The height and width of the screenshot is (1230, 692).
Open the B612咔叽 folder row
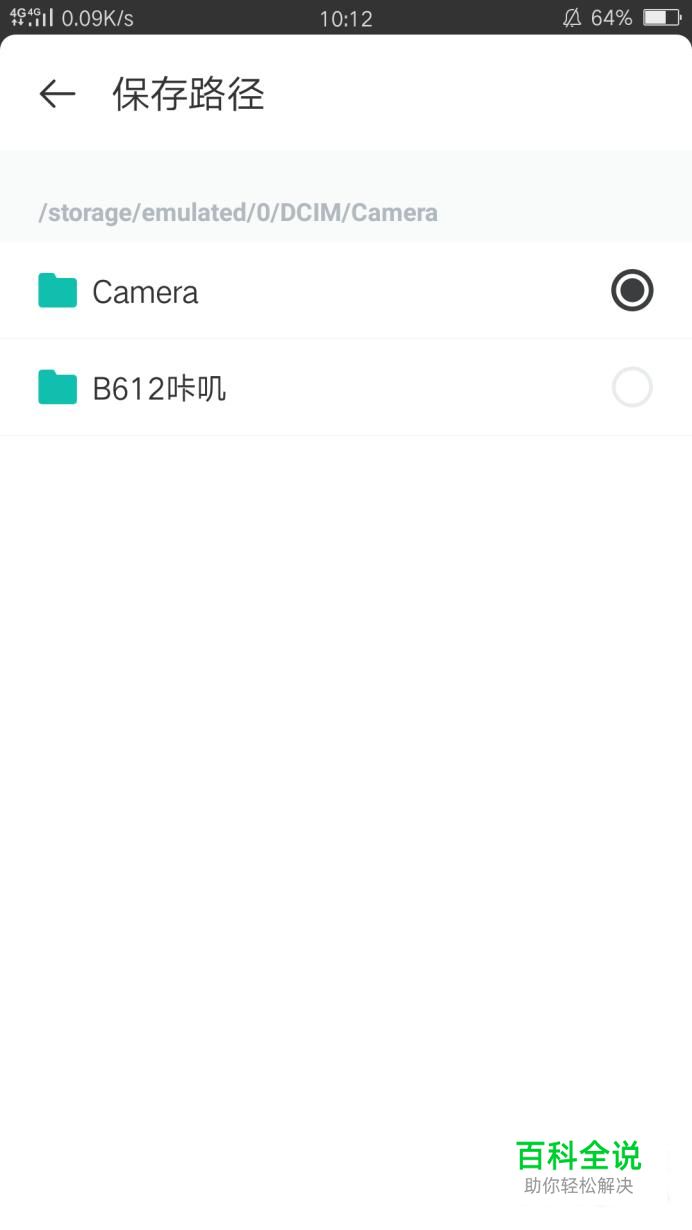pos(346,388)
